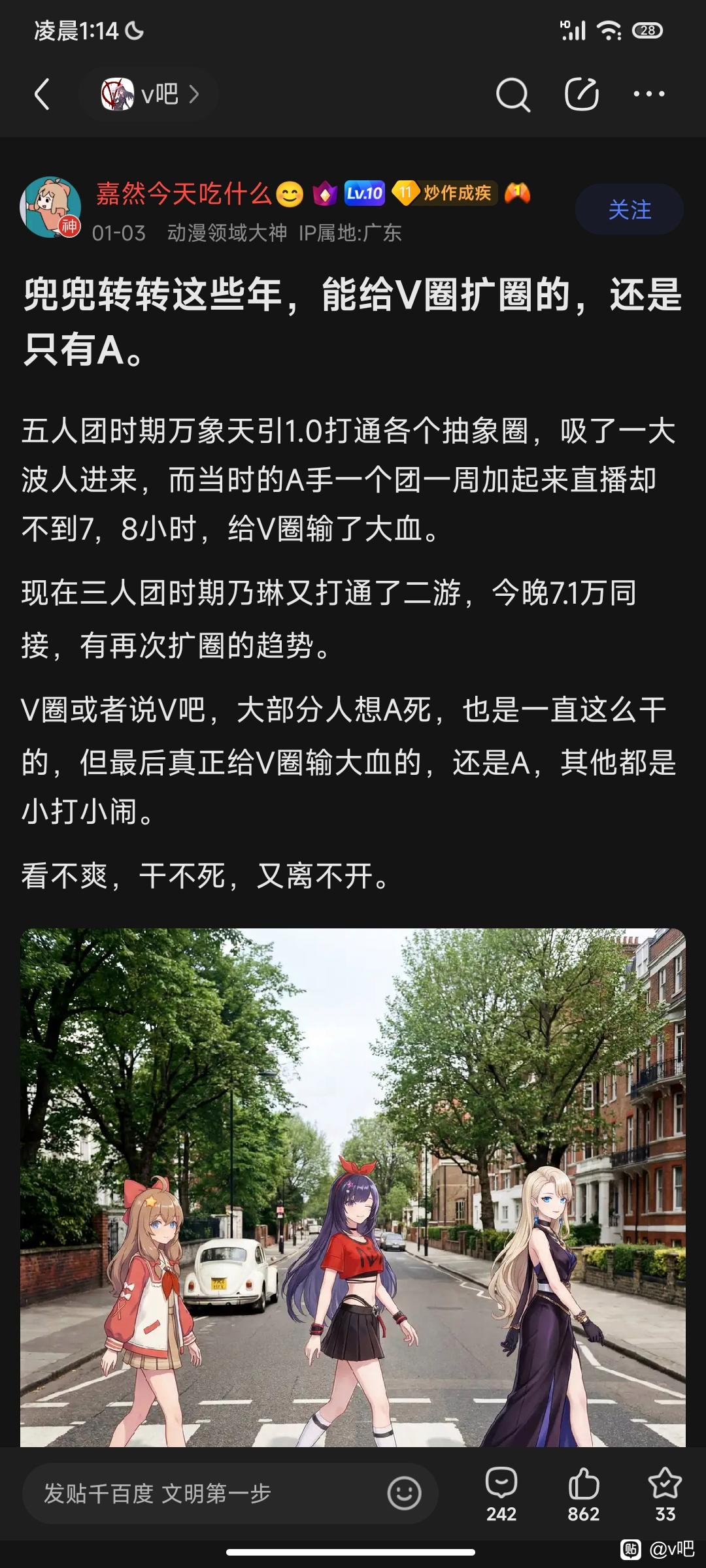Open the v吧 forum chip
The height and width of the screenshot is (1568, 706).
coord(149,95)
